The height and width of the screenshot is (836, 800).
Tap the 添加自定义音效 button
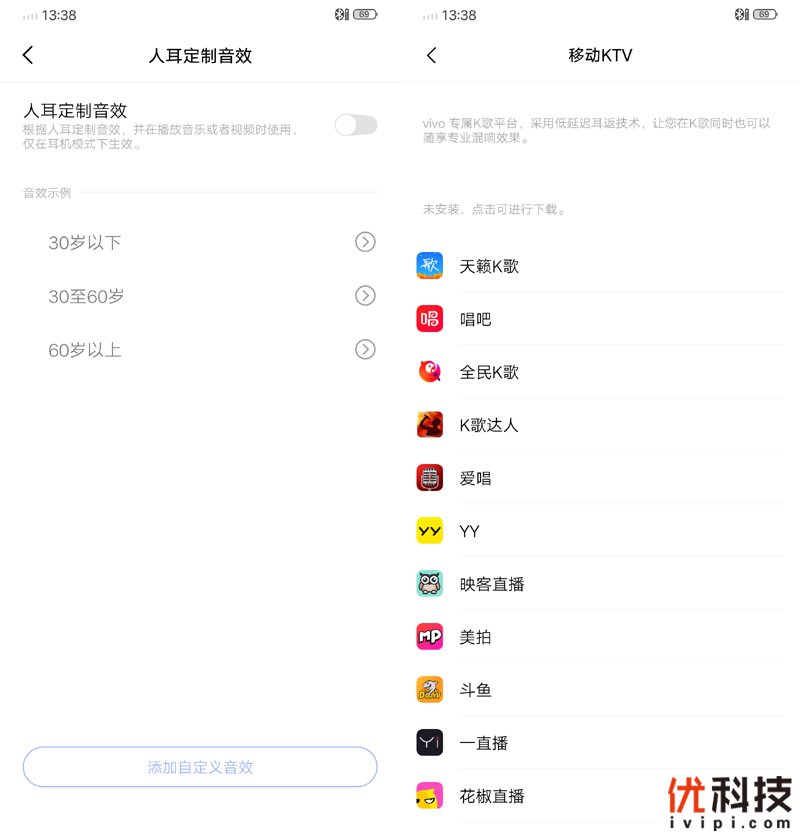tap(200, 766)
